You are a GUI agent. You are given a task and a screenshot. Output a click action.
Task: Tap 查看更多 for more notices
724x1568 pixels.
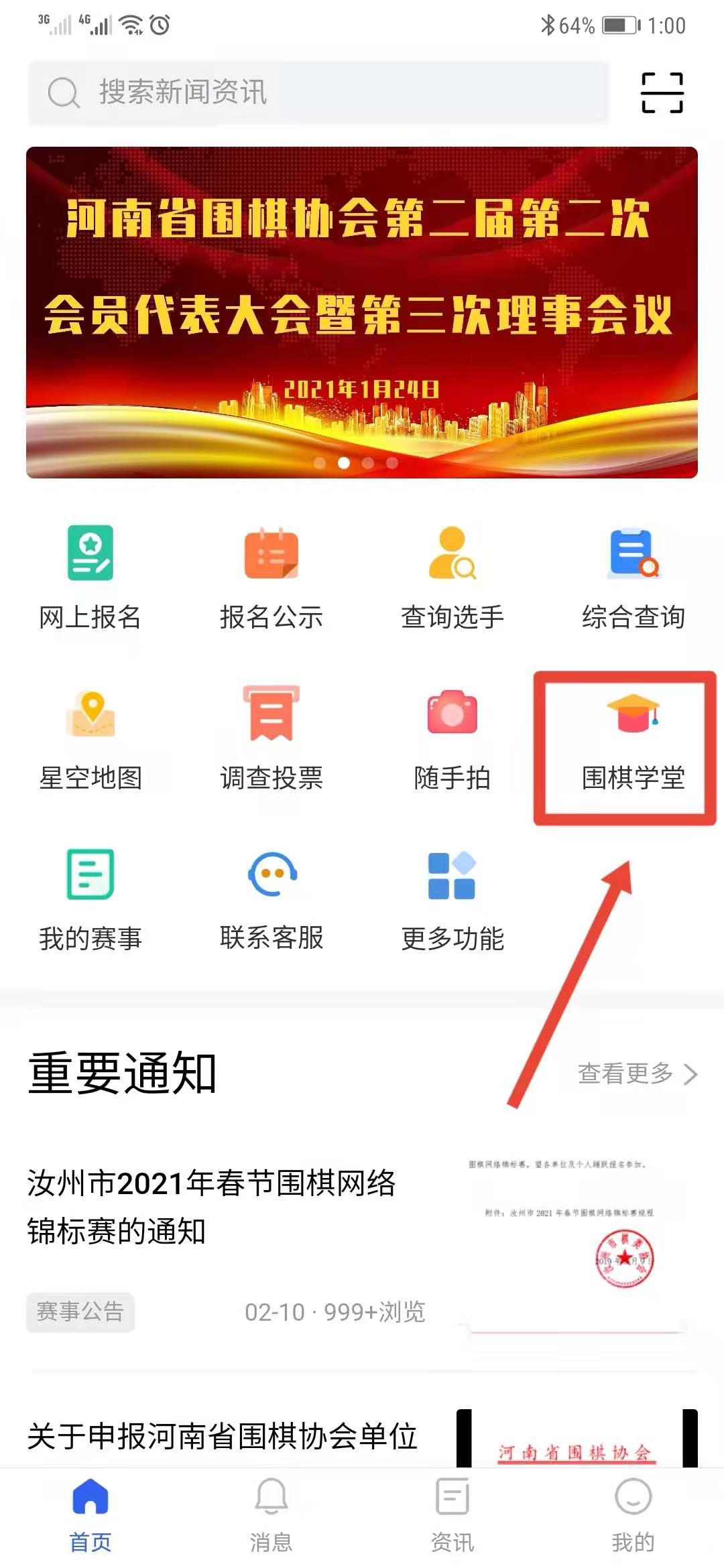[x=637, y=1073]
